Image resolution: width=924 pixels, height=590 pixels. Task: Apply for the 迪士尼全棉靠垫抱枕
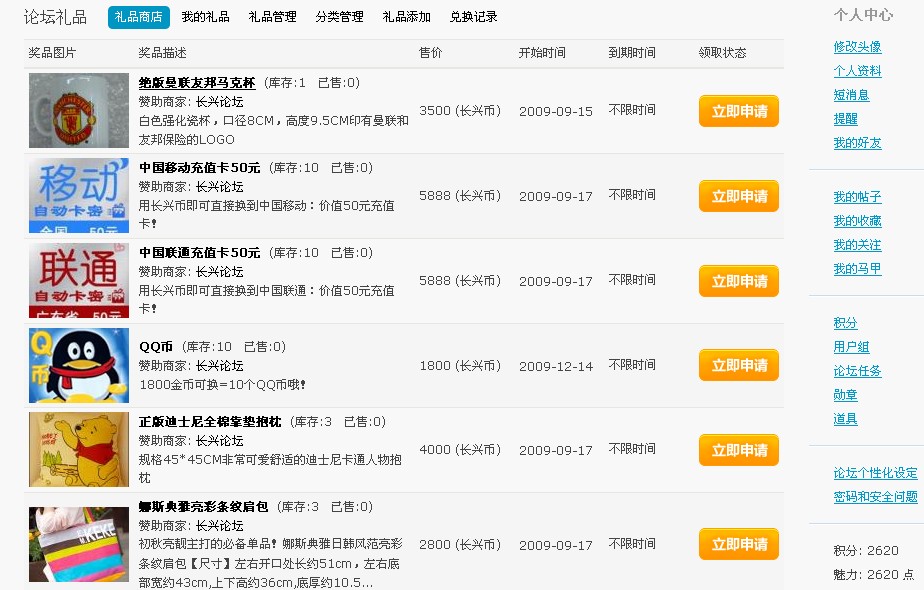(x=738, y=450)
